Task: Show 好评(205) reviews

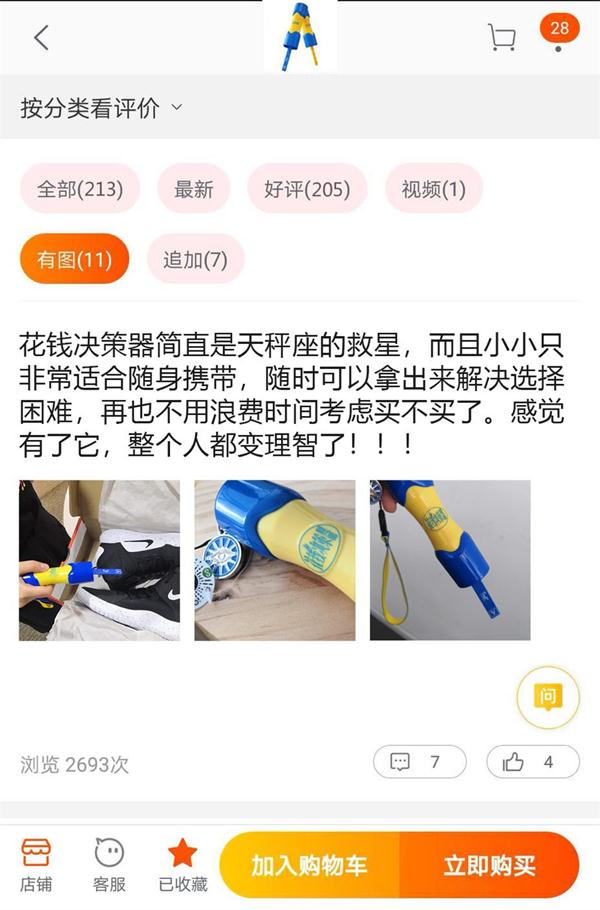Action: click(307, 189)
